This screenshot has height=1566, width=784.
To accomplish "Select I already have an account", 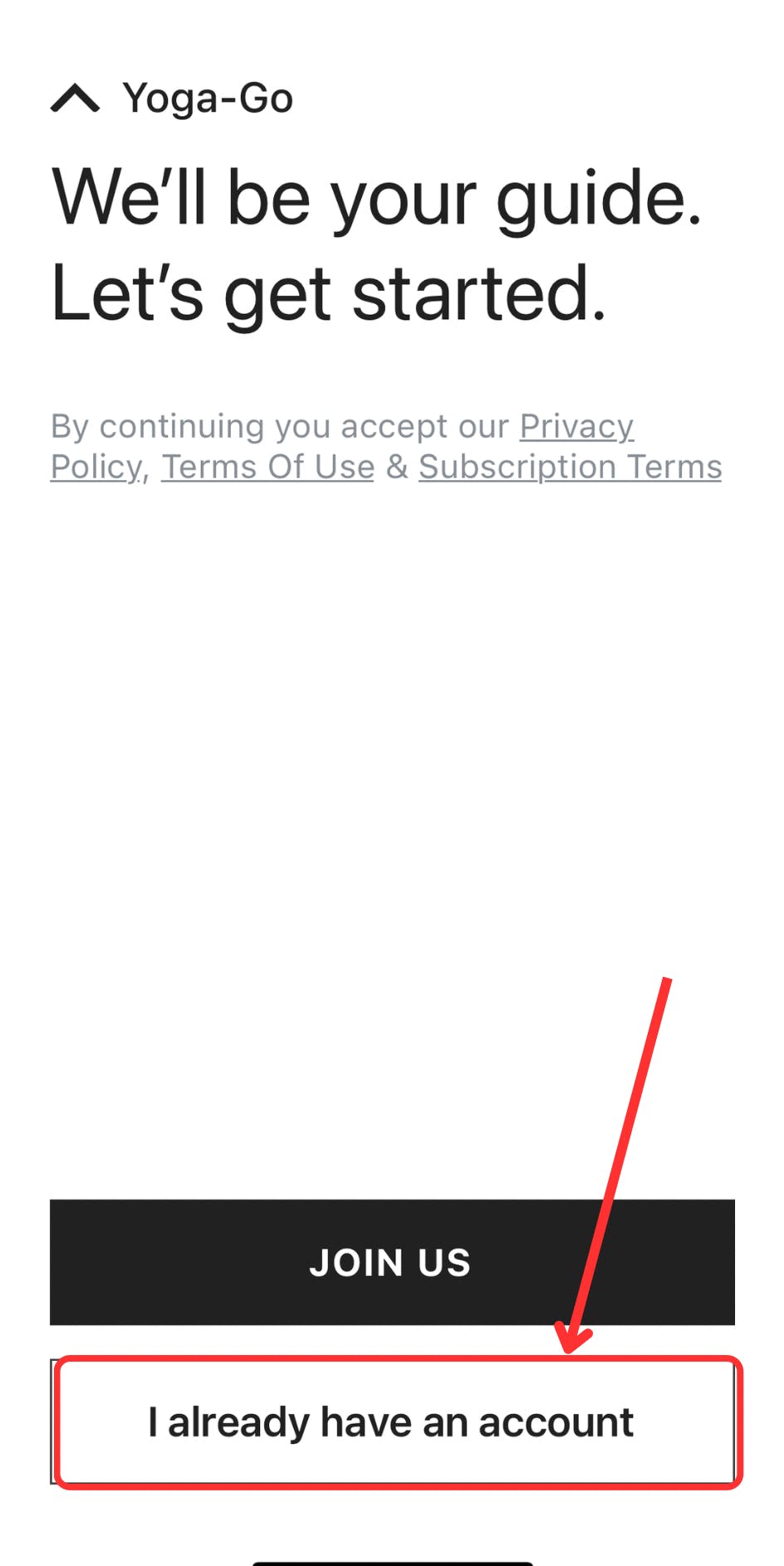I will pyautogui.click(x=391, y=1421).
